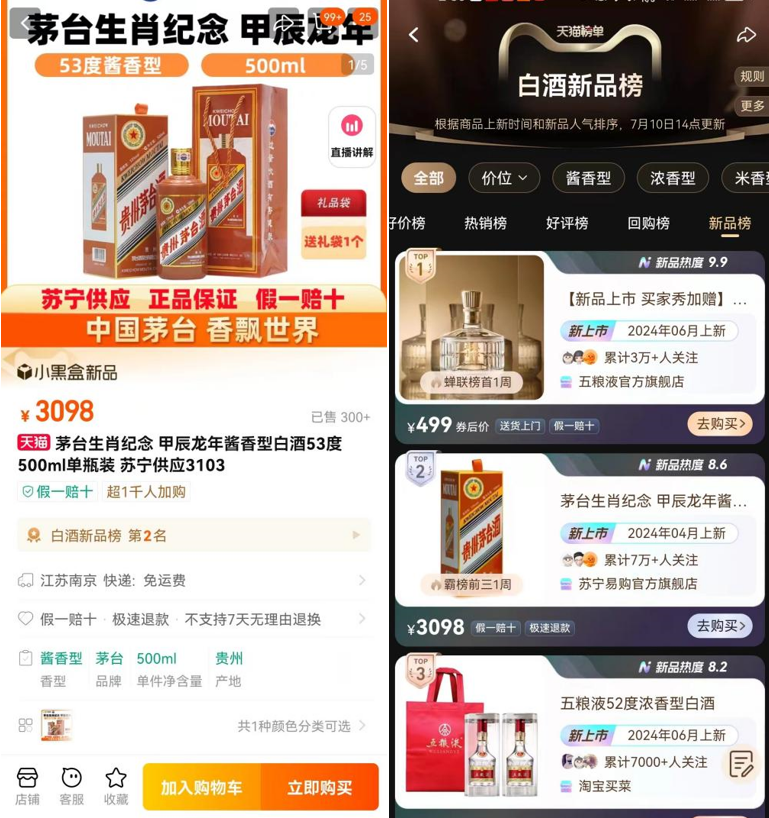The height and width of the screenshot is (818, 769).
Task: Contact 客服 customer service
Action: click(x=72, y=786)
